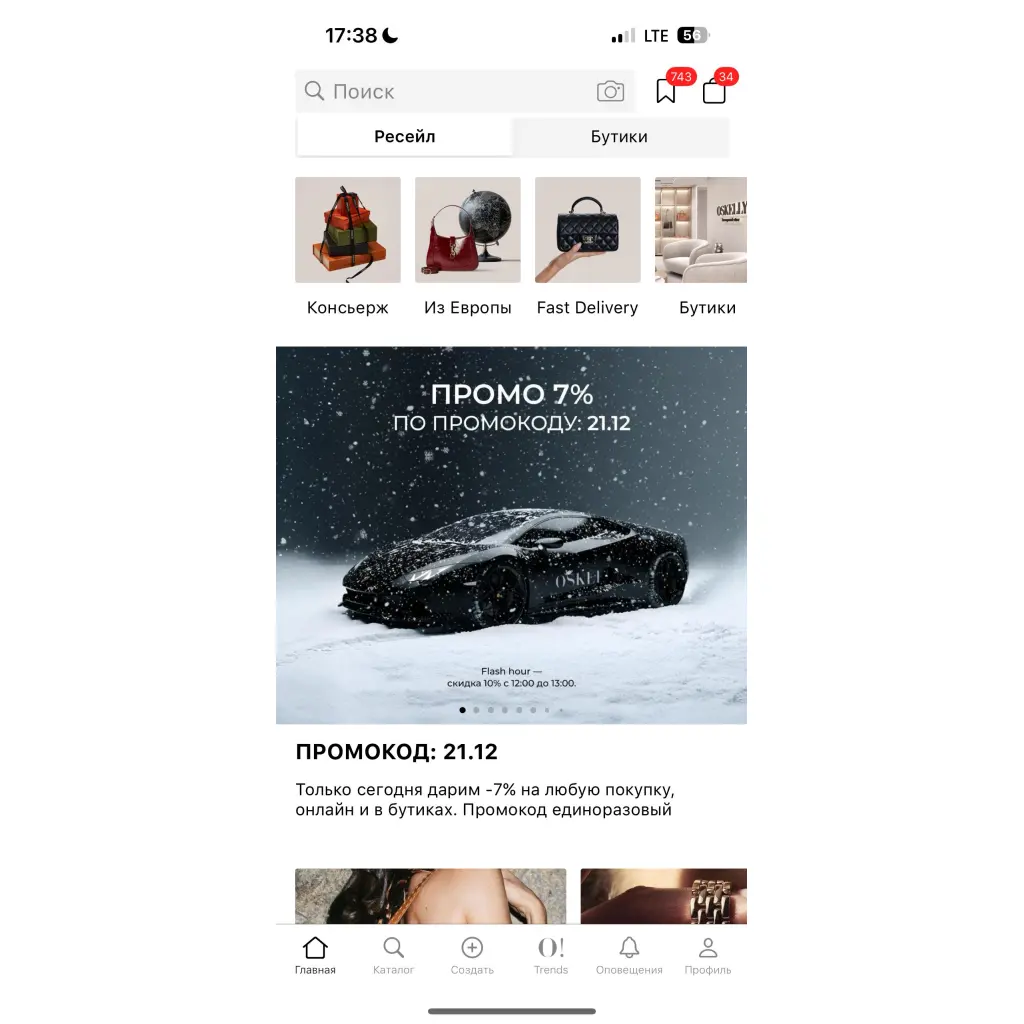Go to the Профиль tab
The height and width of the screenshot is (1024, 1024).
(708, 955)
